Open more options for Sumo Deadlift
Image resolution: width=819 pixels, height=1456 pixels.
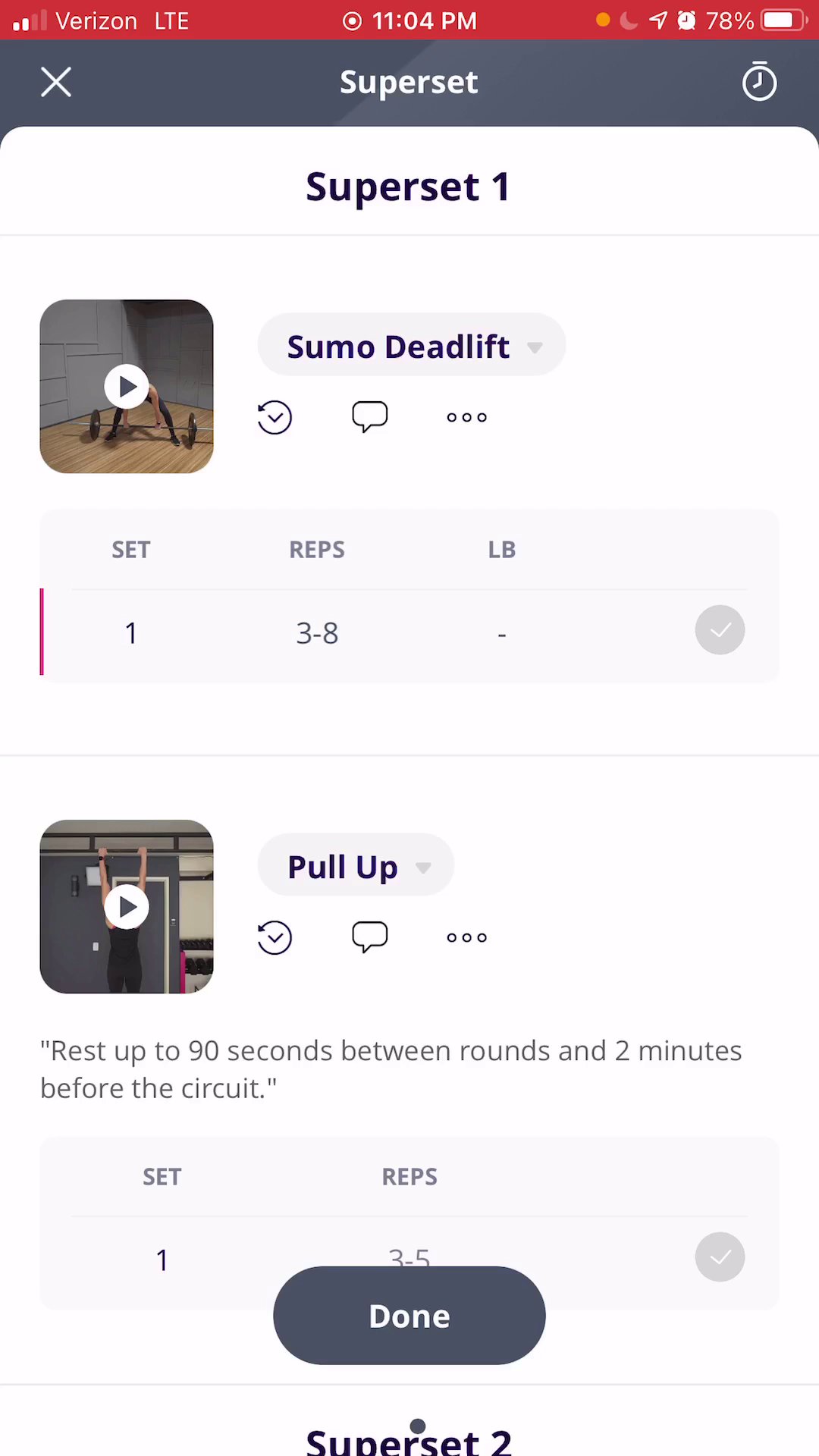tap(466, 417)
